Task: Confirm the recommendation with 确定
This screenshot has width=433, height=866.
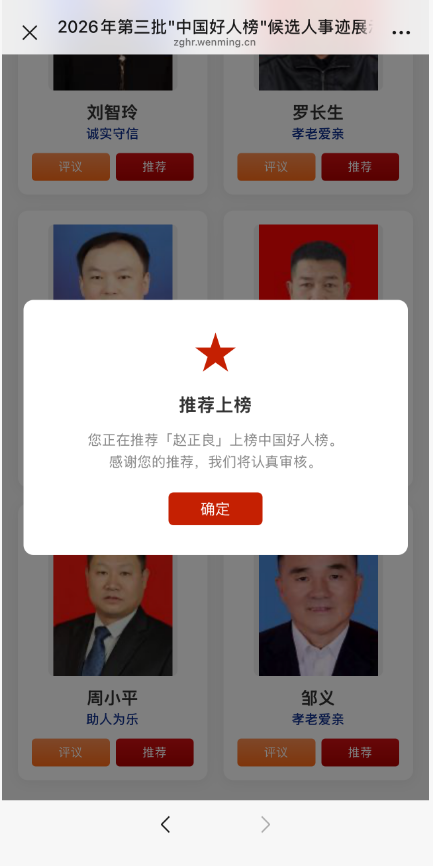Action: point(215,509)
